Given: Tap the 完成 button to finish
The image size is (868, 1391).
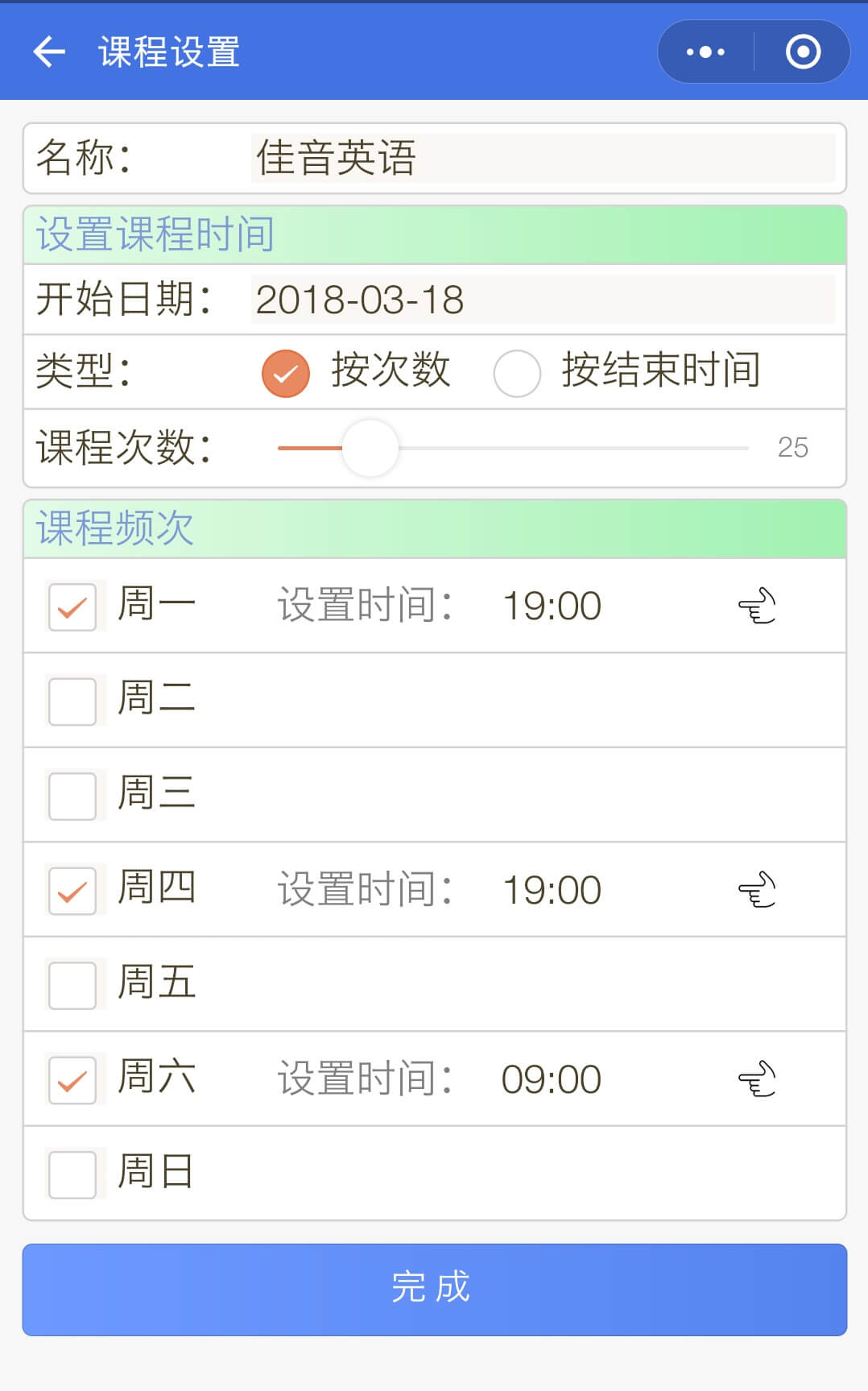Looking at the screenshot, I should point(435,1290).
